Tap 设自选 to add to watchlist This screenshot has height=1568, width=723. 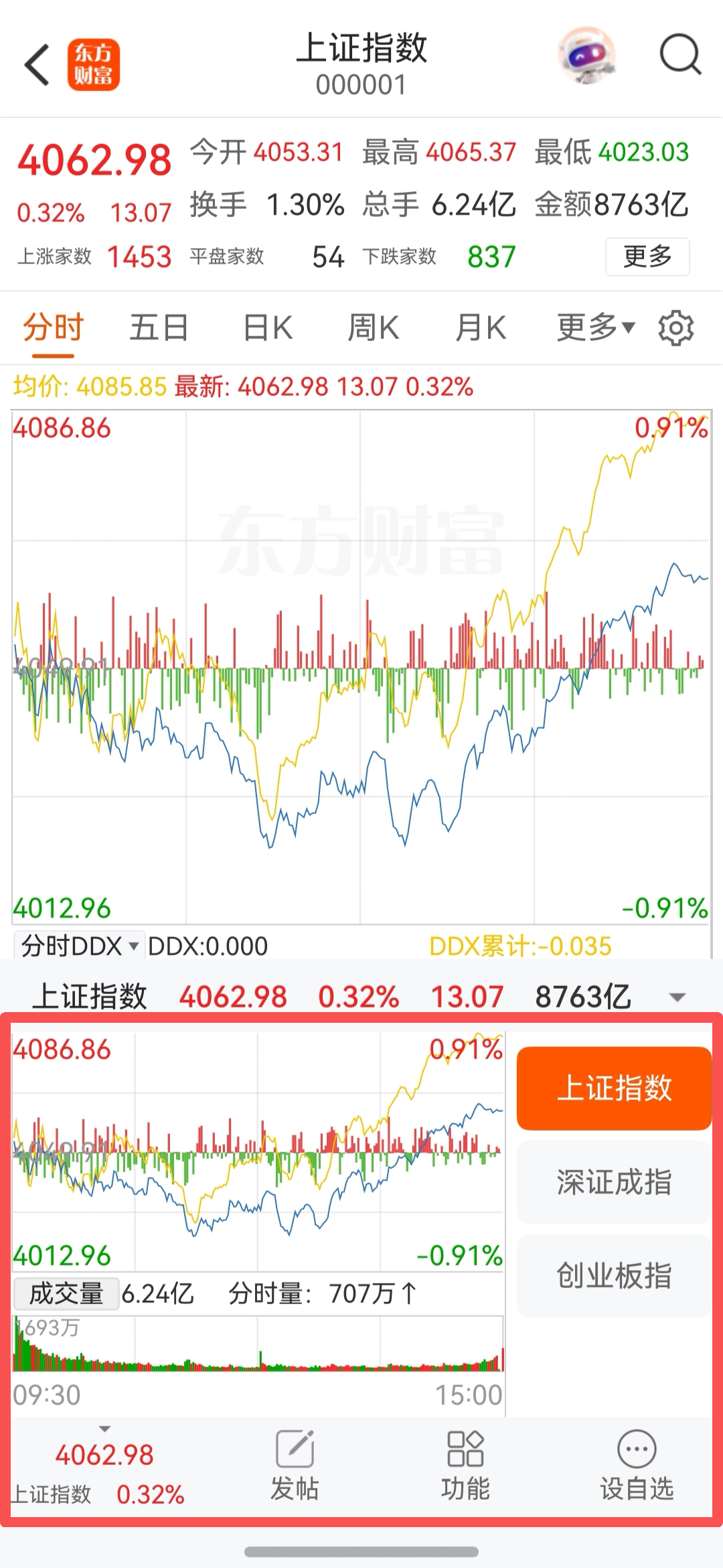click(637, 1466)
